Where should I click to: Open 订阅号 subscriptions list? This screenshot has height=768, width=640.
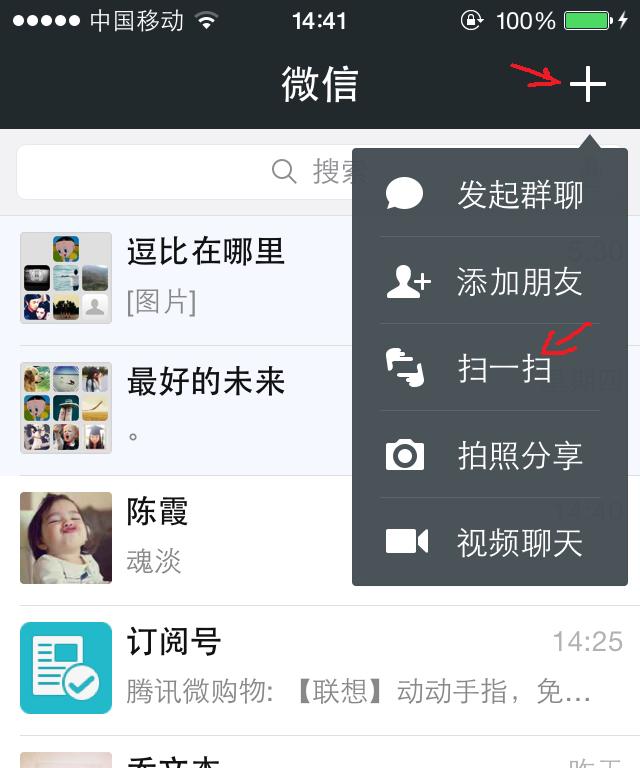[320, 668]
